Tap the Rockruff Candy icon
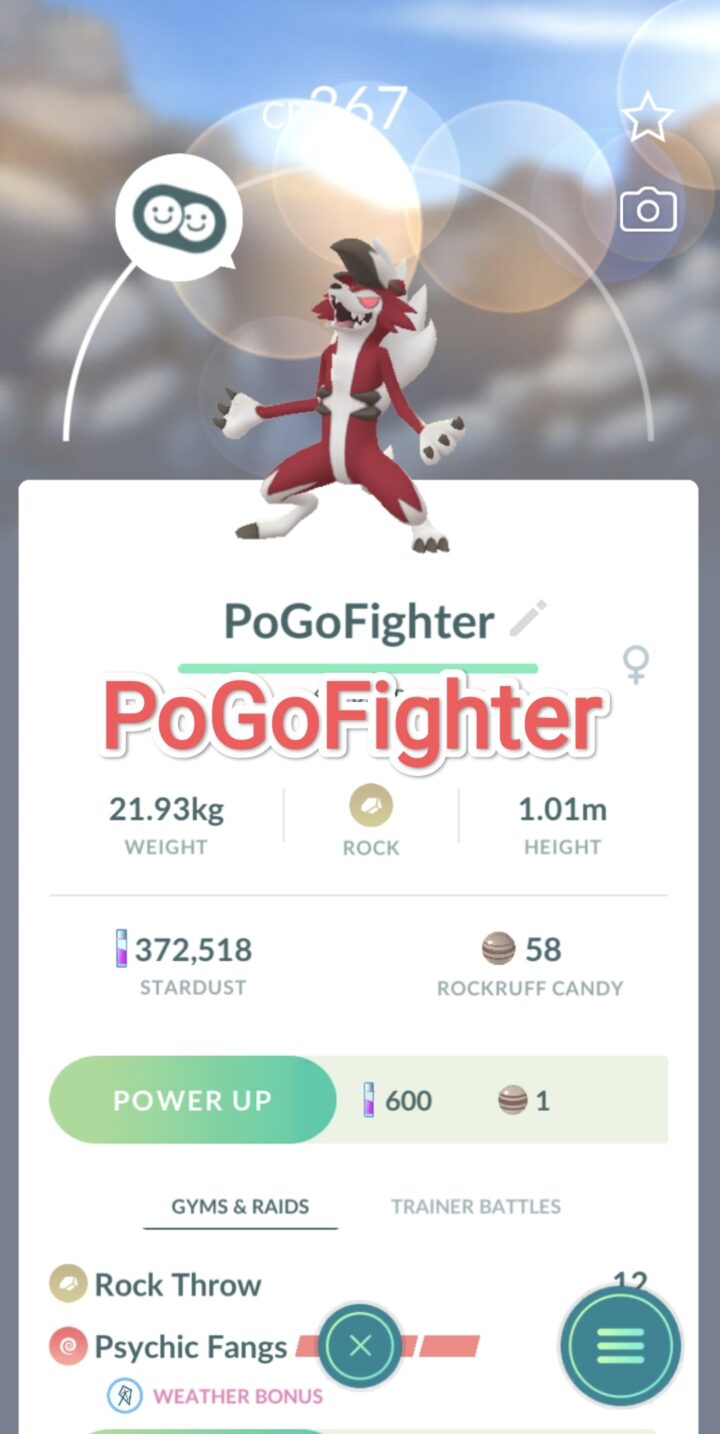Viewport: 720px width, 1434px height. [x=500, y=950]
